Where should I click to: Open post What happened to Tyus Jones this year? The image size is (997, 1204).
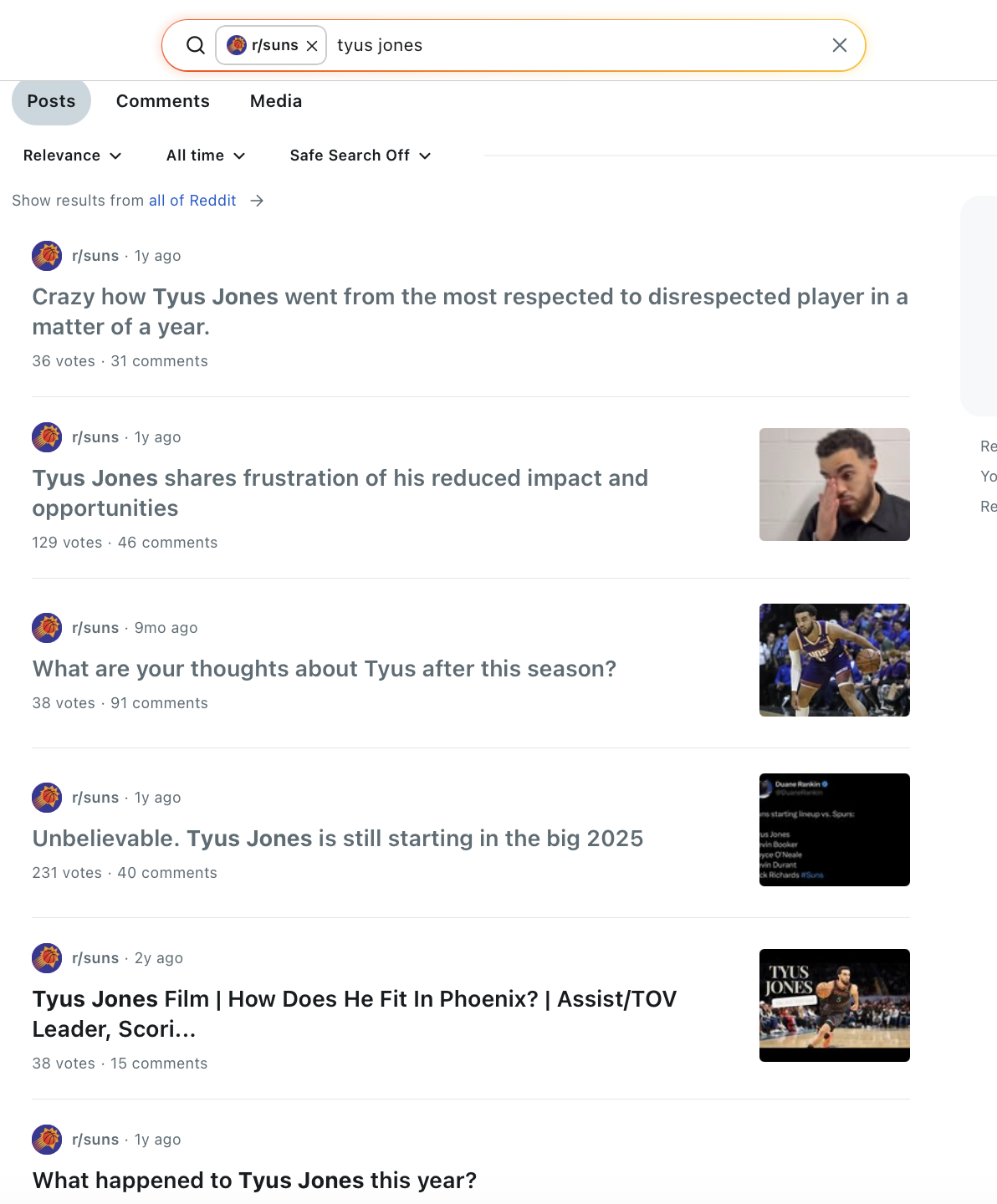pyautogui.click(x=254, y=1181)
